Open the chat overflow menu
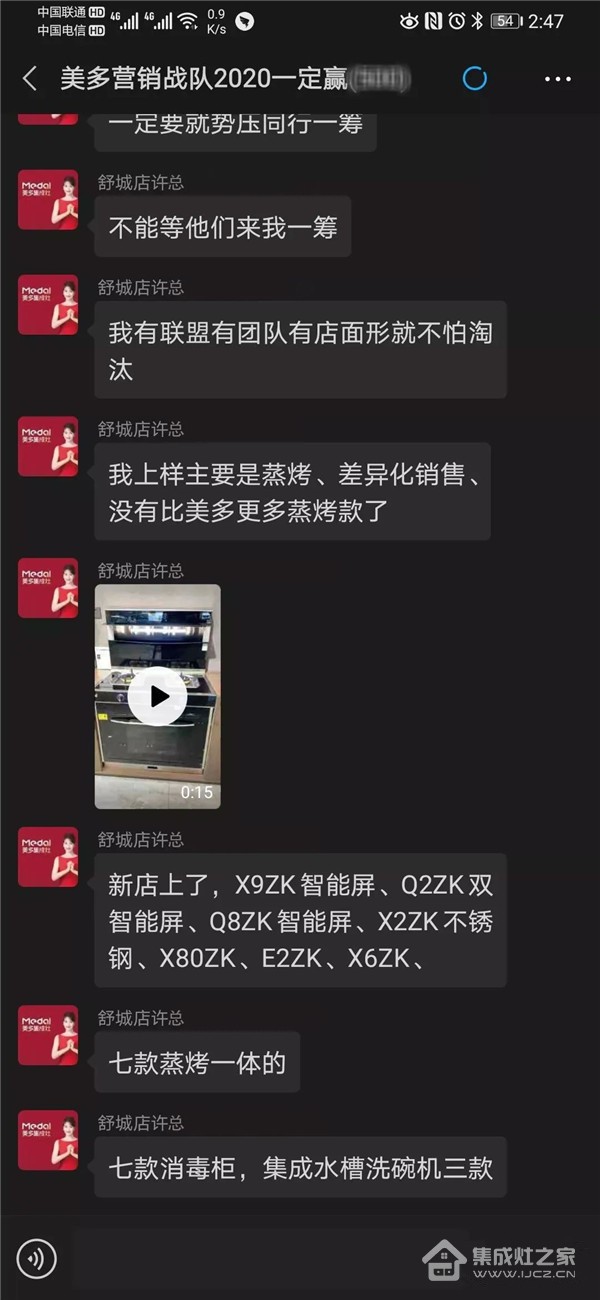This screenshot has width=600, height=1300. 558,80
